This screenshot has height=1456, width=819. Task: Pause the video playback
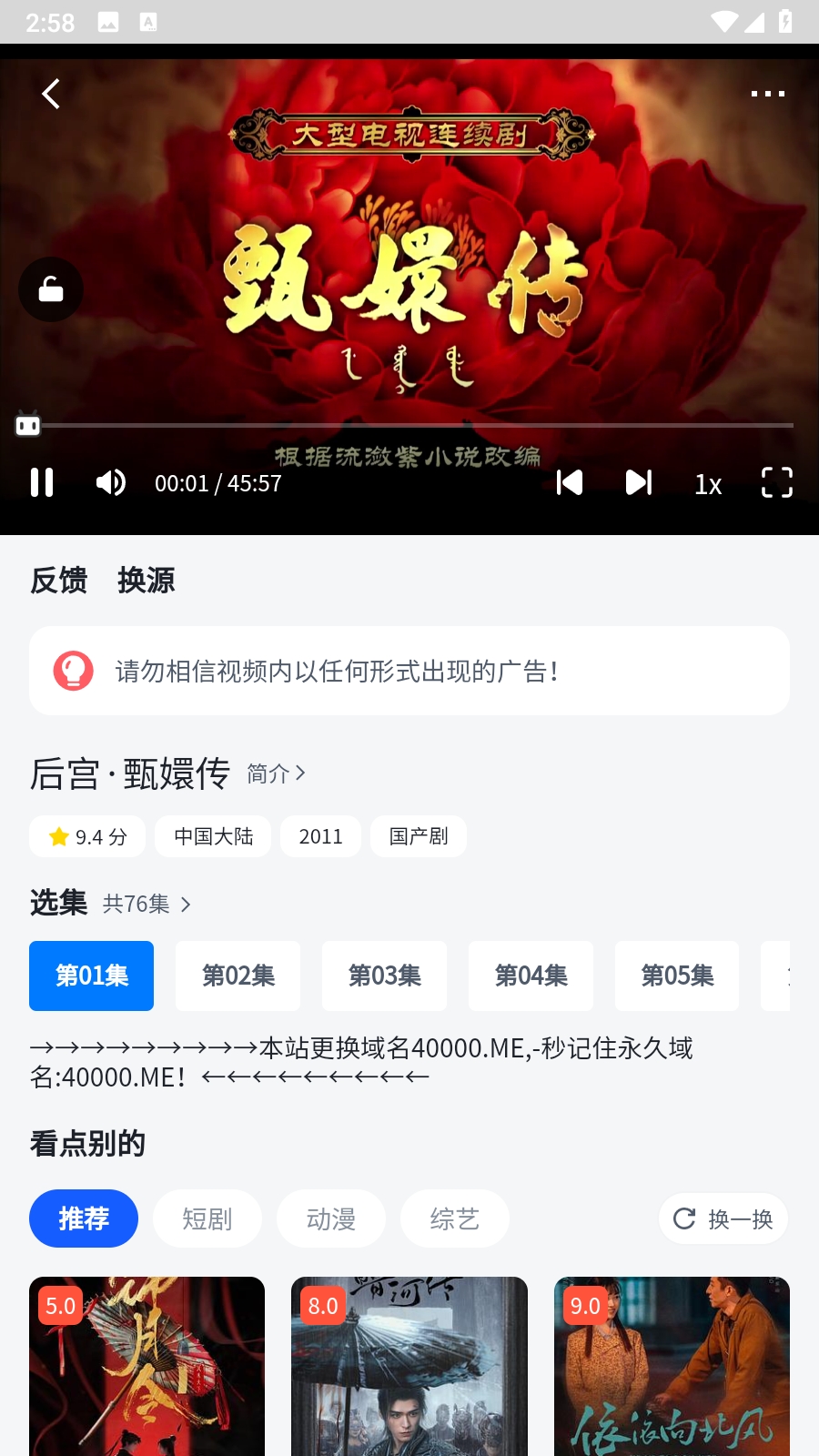[42, 482]
